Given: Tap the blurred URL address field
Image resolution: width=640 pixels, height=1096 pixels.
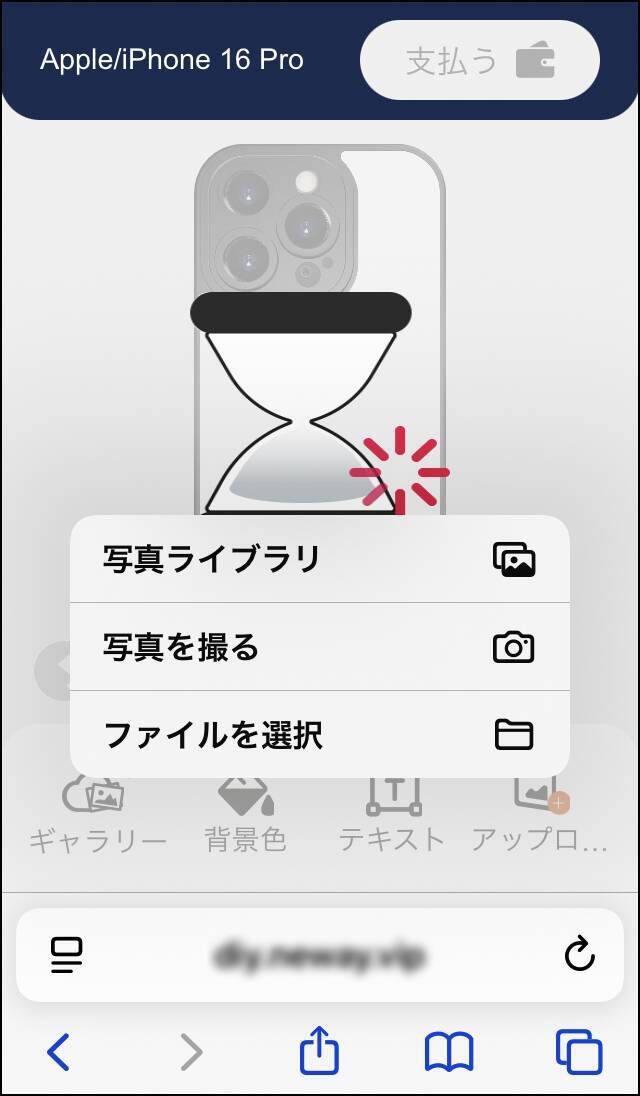Looking at the screenshot, I should tap(318, 956).
